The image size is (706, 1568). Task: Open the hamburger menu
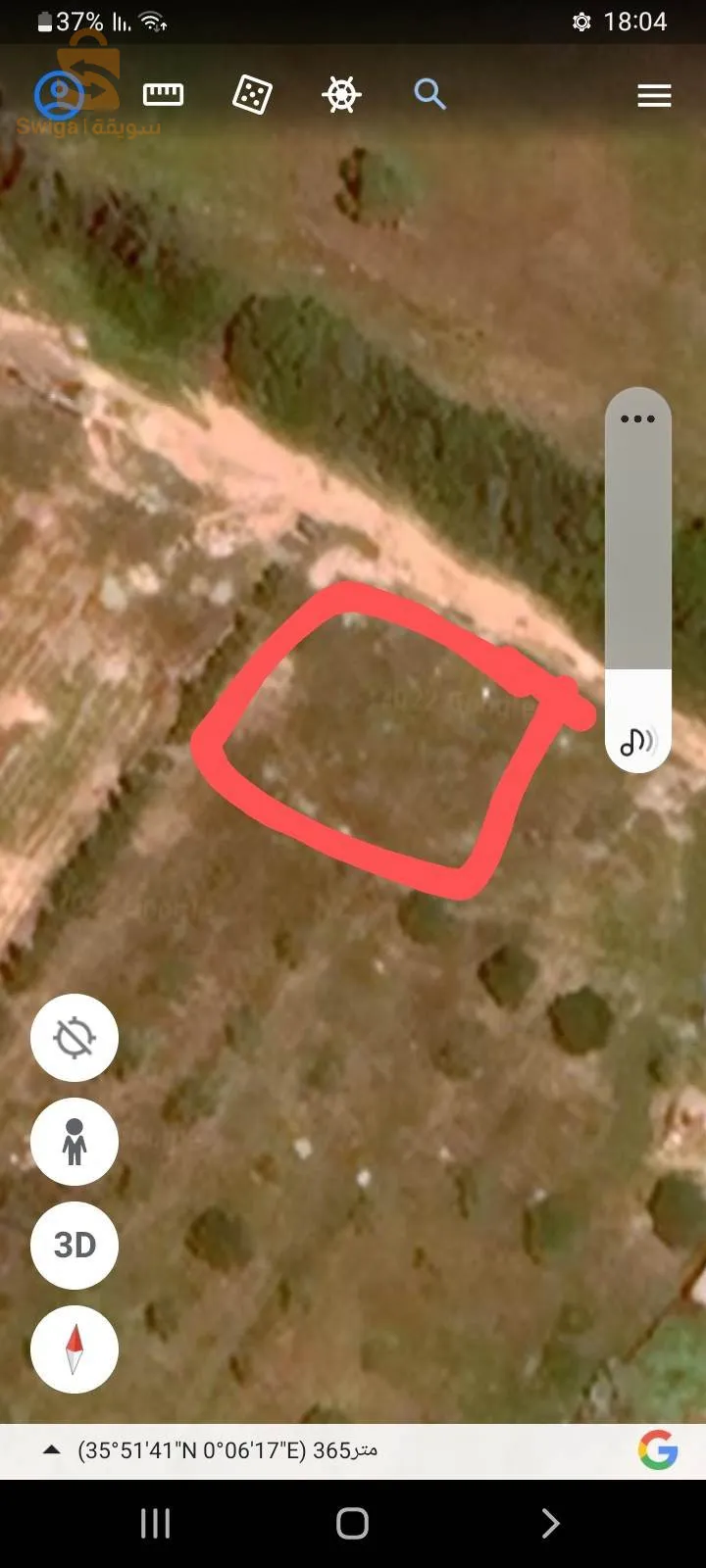[x=654, y=95]
